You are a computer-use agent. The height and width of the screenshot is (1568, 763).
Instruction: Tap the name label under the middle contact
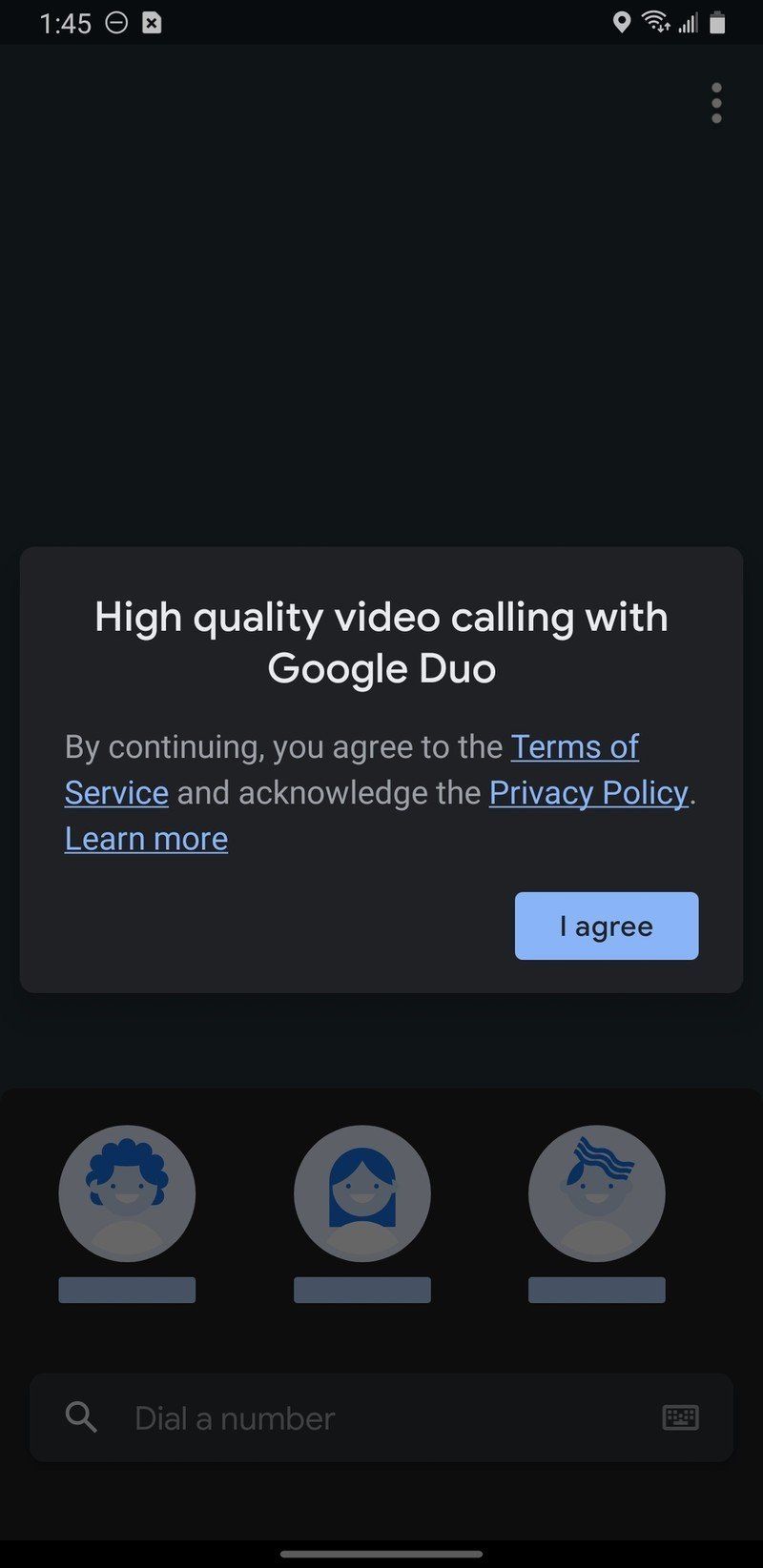click(x=362, y=1291)
